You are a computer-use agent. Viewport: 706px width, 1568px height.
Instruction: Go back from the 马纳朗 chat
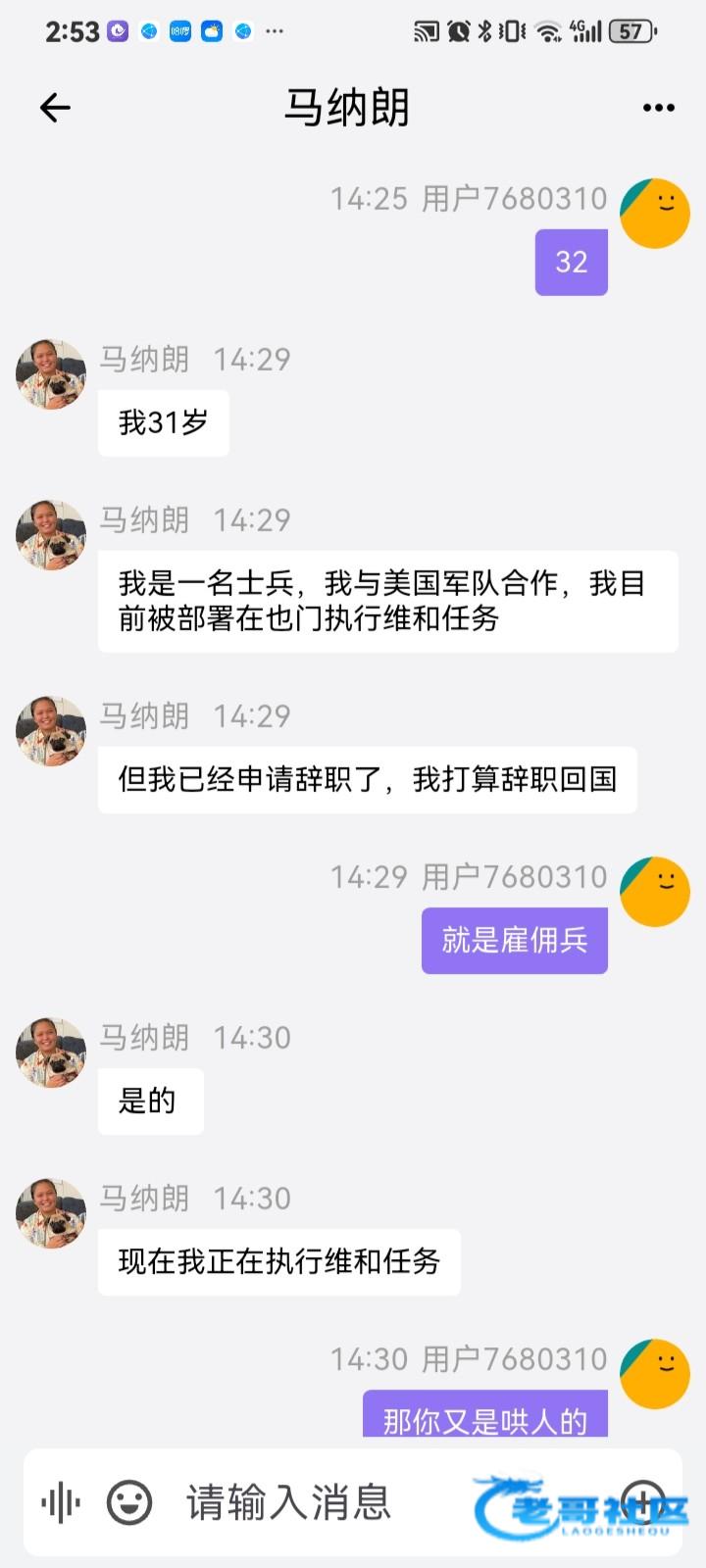click(55, 107)
